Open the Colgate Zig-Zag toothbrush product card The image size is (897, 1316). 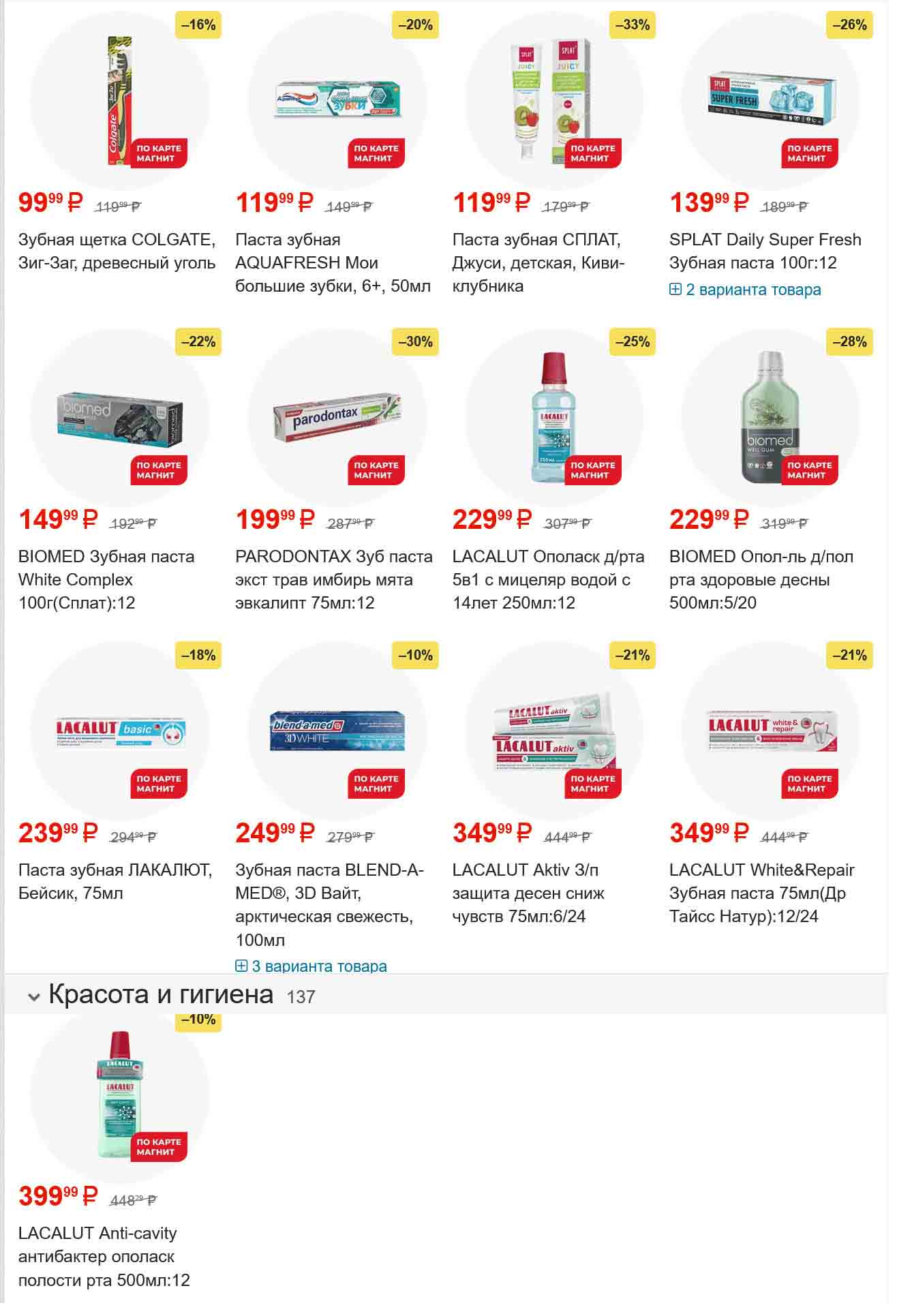(117, 251)
